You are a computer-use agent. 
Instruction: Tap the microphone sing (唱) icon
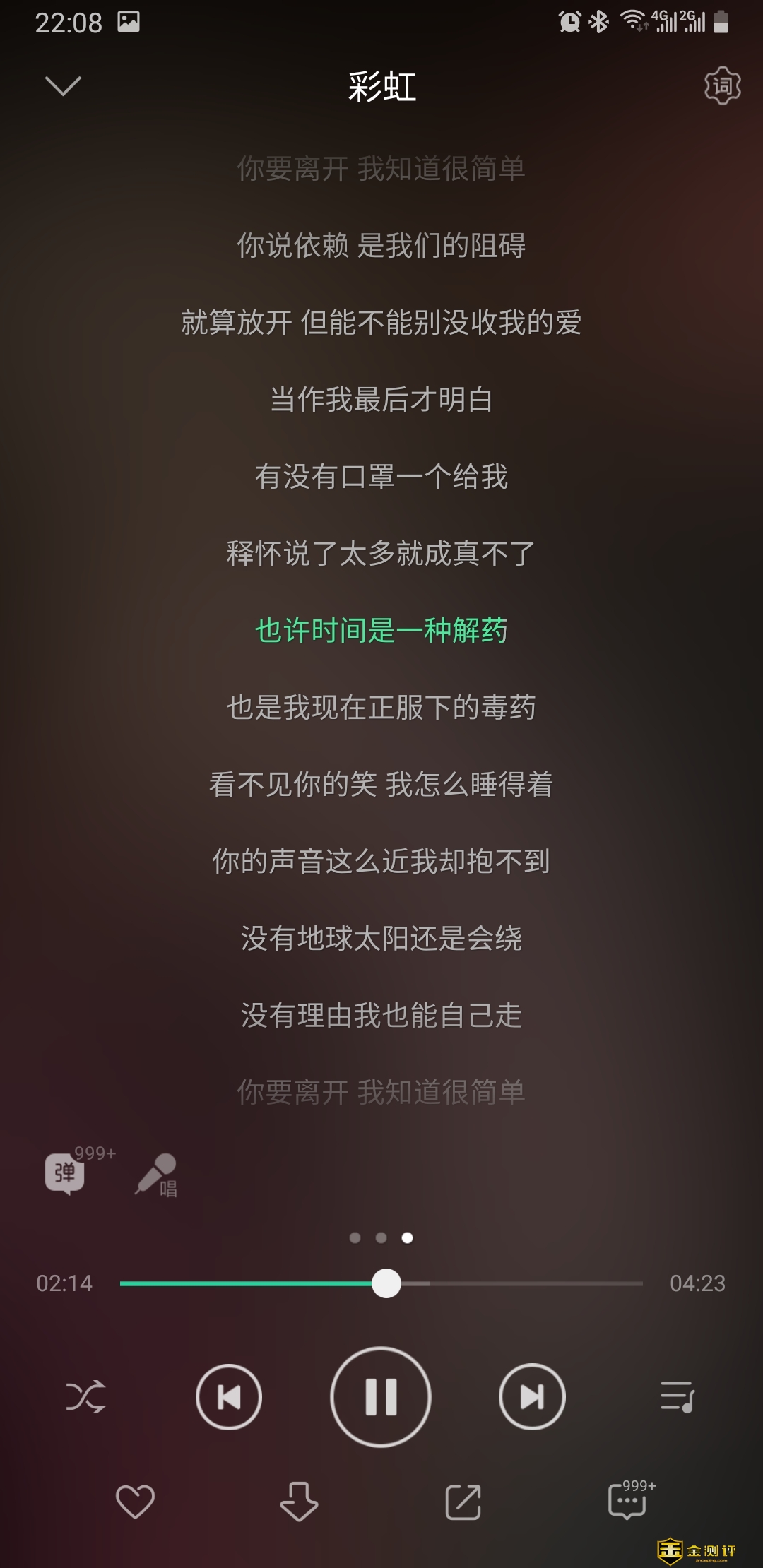[157, 1174]
